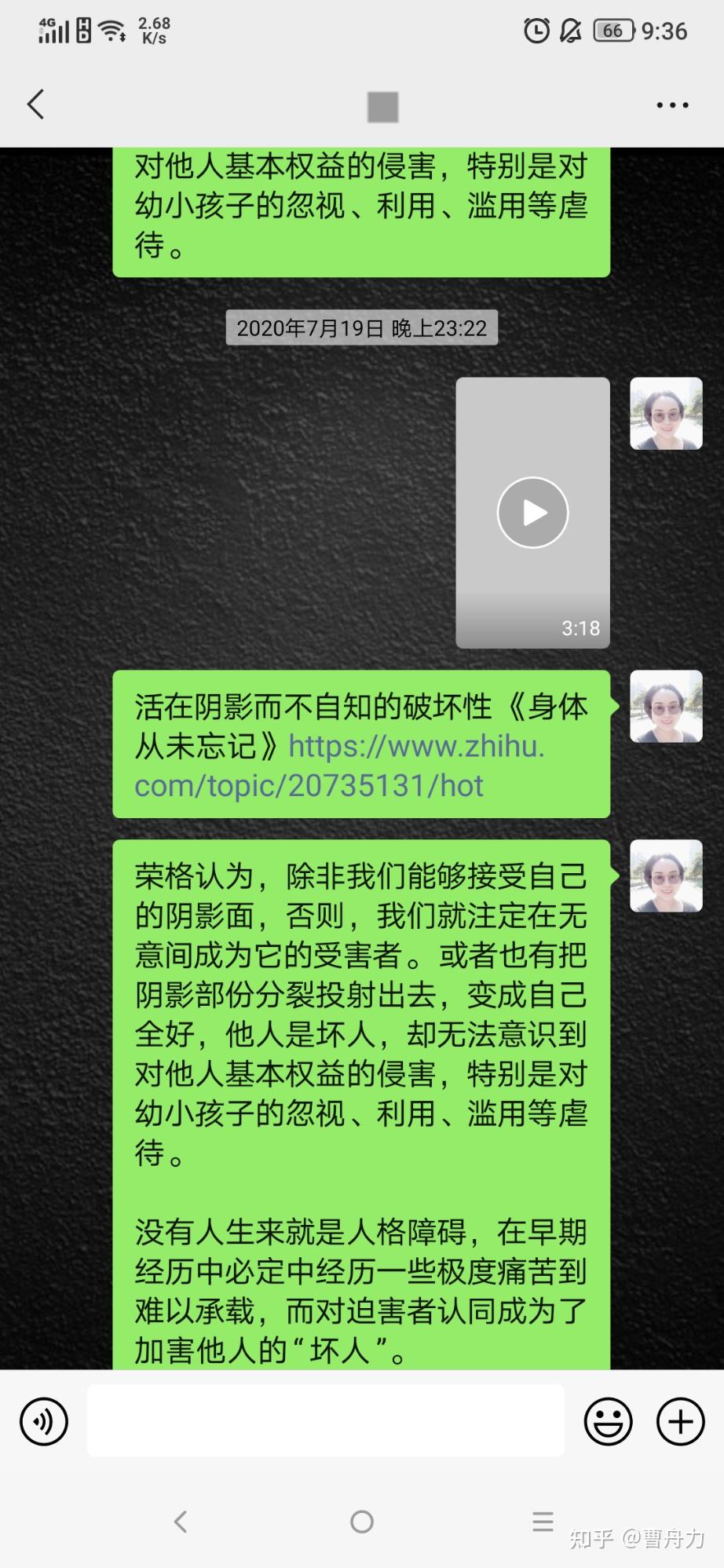Open the plus attachment menu
Viewport: 724px width, 1568px height.
pyautogui.click(x=680, y=1421)
